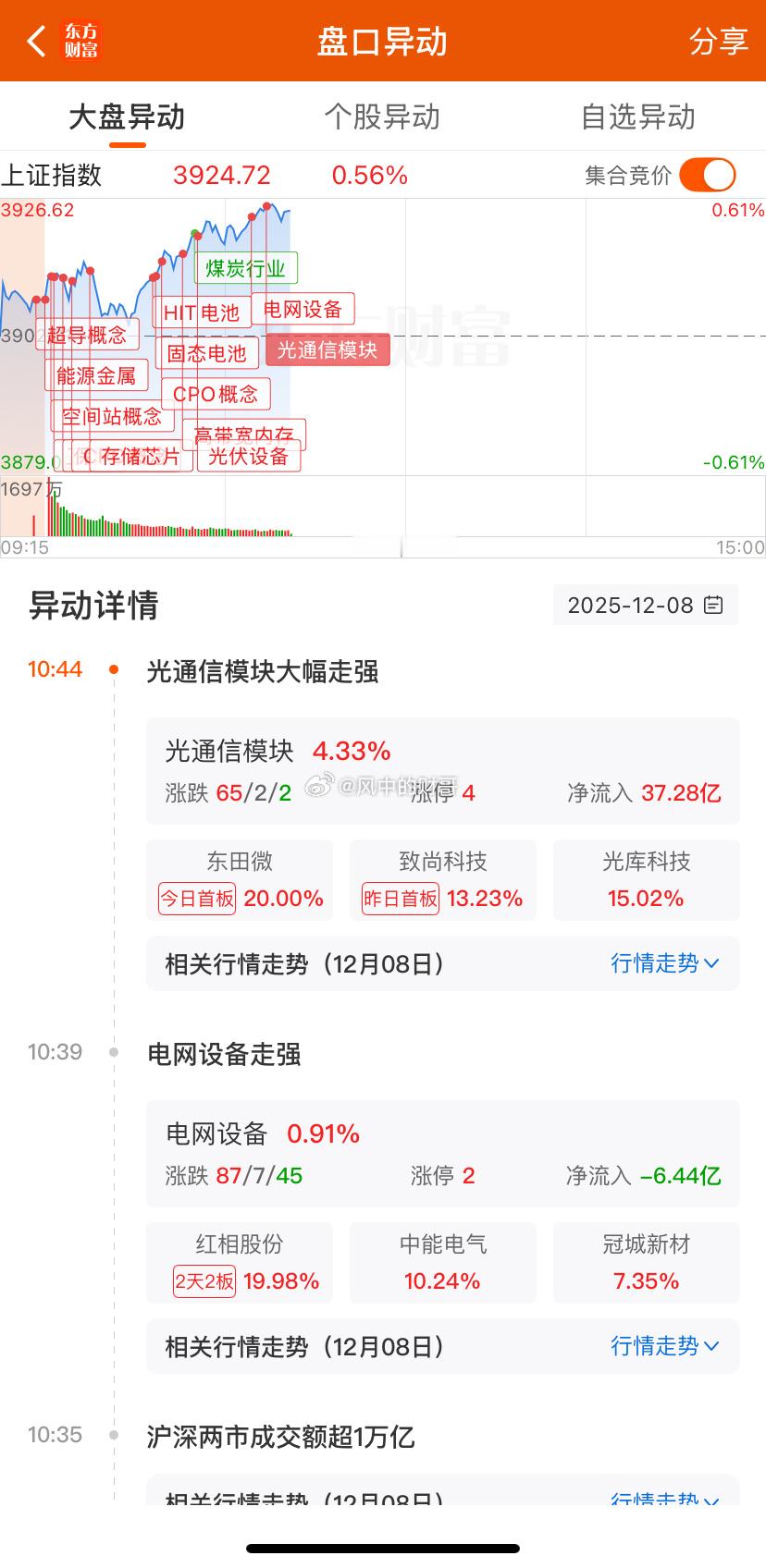Tap the Weibo icon near @风中的财哥
766x1568 pixels.
coord(319,781)
